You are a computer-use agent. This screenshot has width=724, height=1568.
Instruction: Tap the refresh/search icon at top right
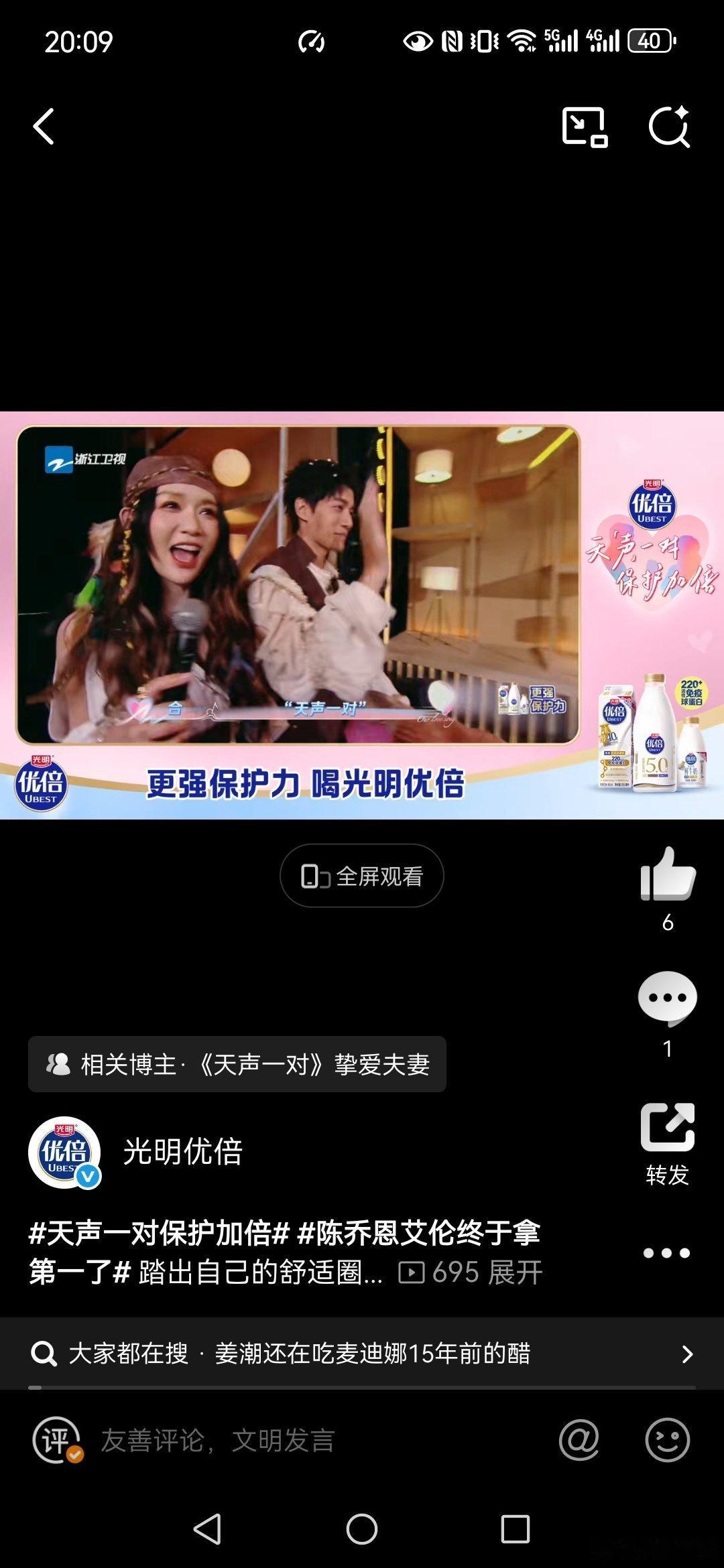pyautogui.click(x=670, y=127)
